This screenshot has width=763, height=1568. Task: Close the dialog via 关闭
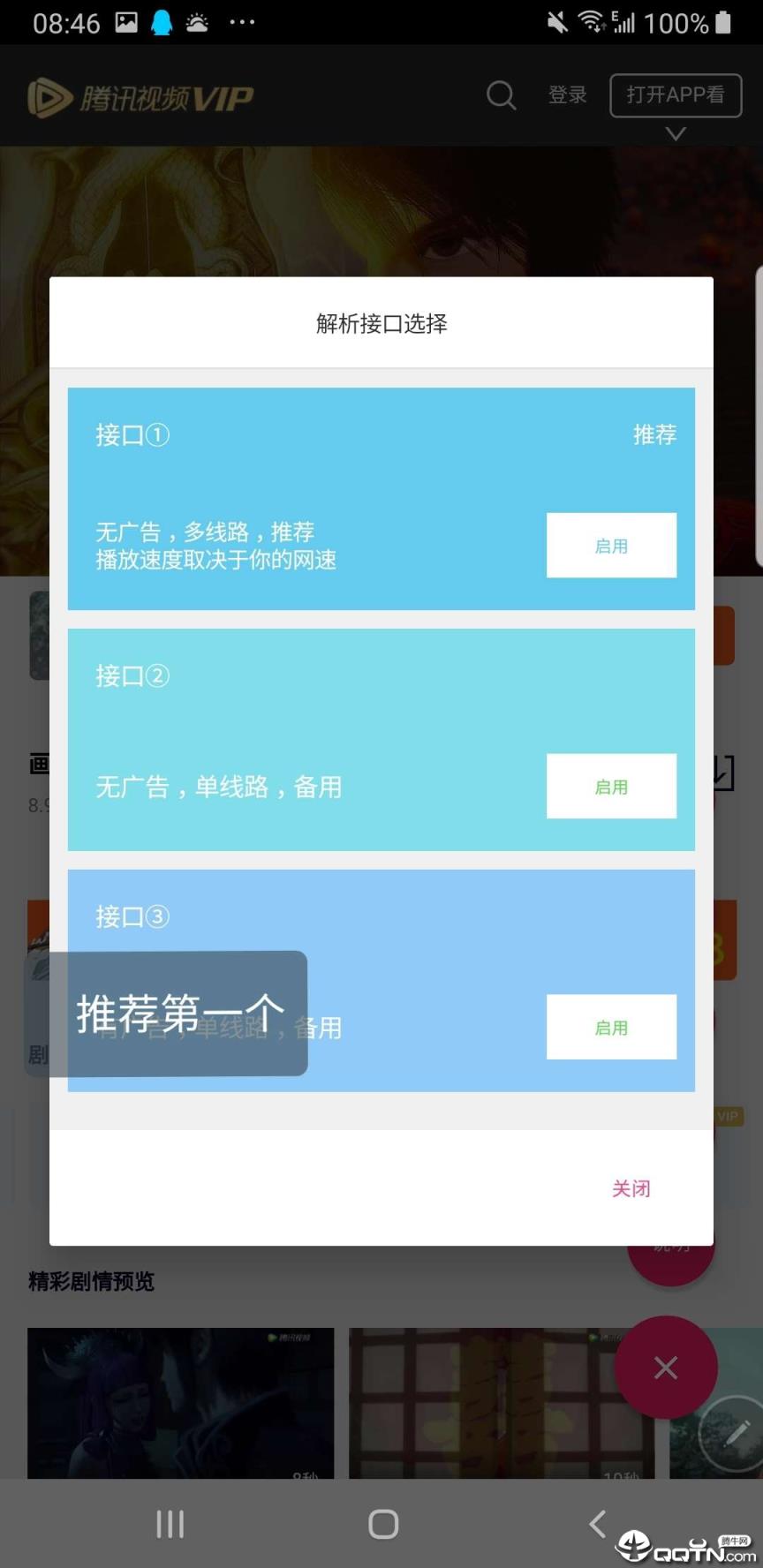click(631, 1188)
